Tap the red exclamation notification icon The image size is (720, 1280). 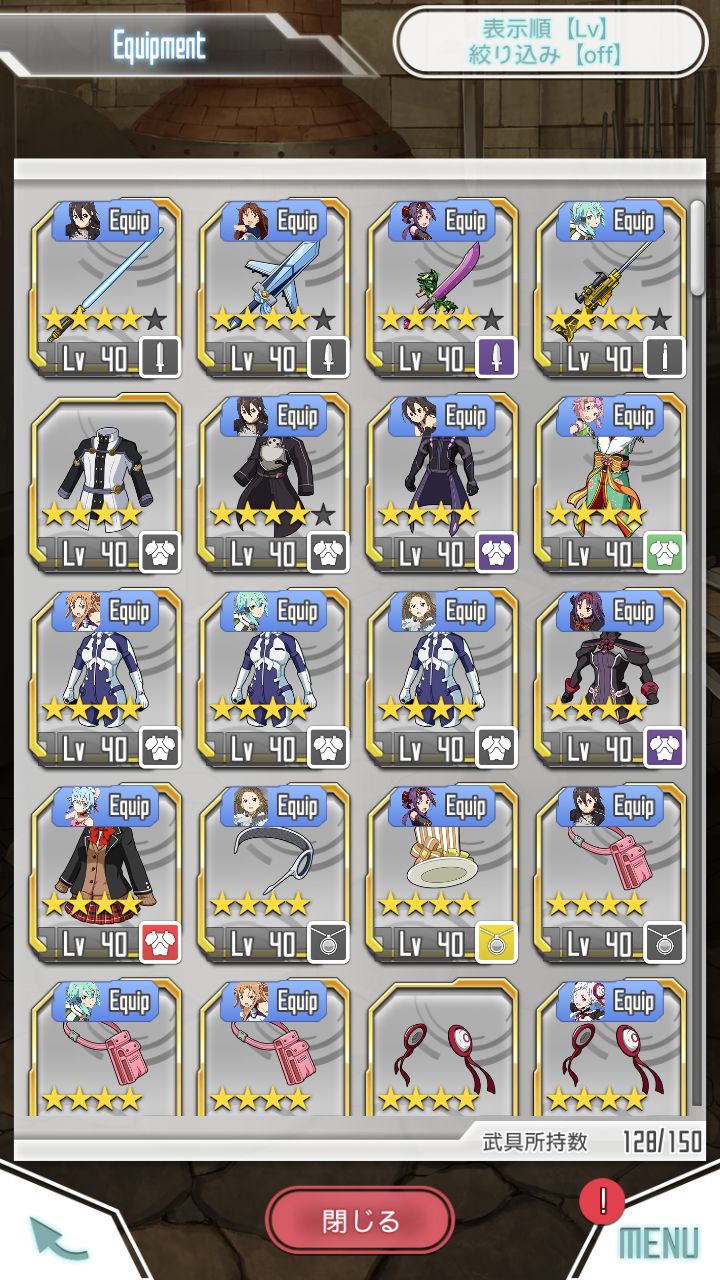[x=601, y=1204]
